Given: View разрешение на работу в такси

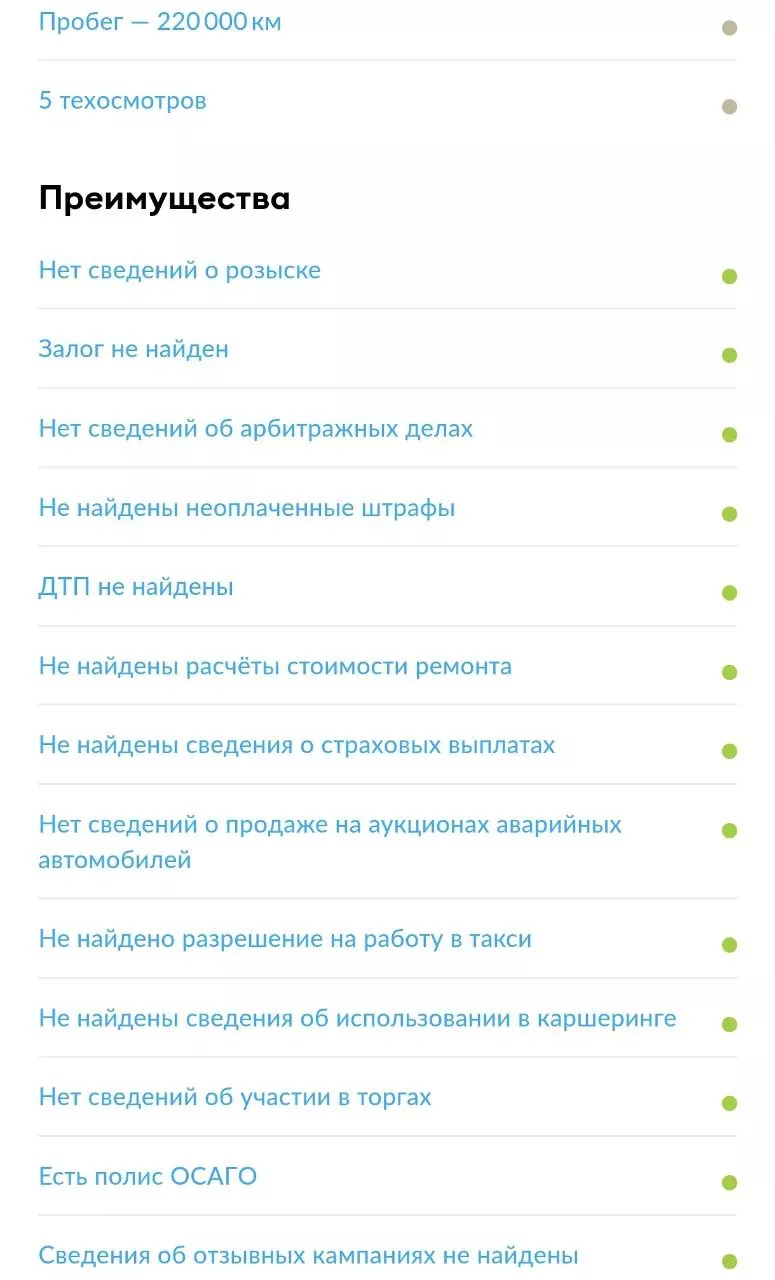Looking at the screenshot, I should pyautogui.click(x=285, y=939).
